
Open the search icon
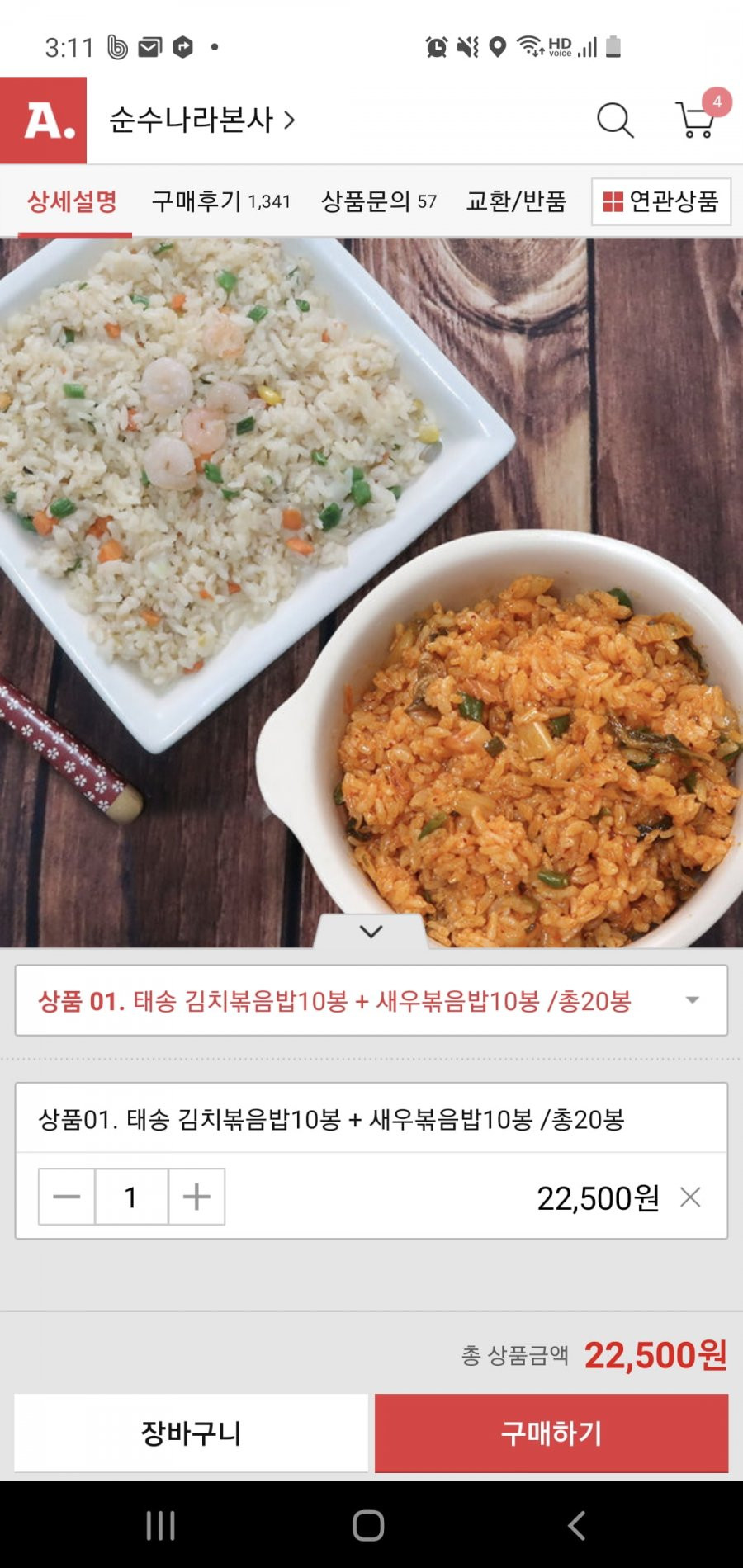pyautogui.click(x=615, y=120)
